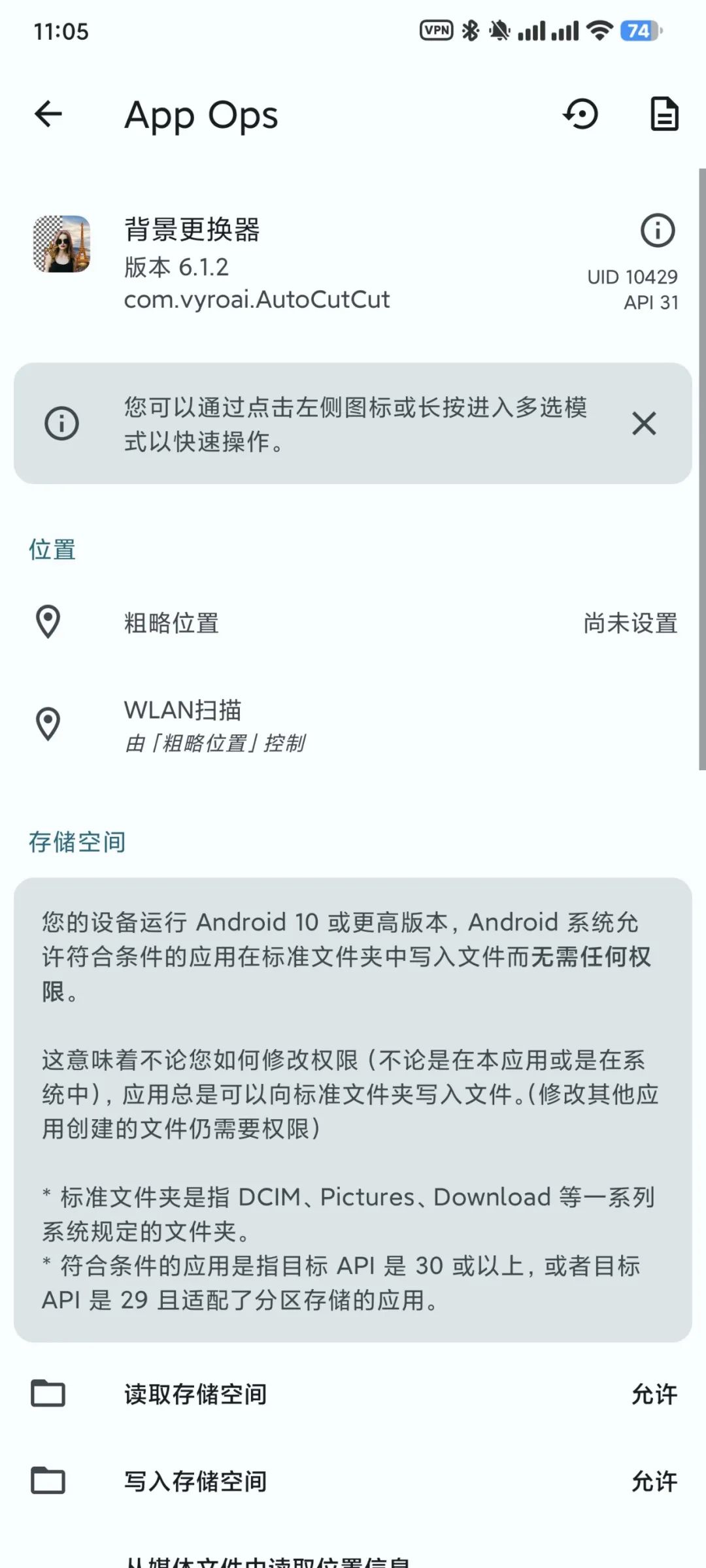Change the 读取存储空间 permission
Viewport: 706px width, 1568px height.
(x=353, y=1394)
